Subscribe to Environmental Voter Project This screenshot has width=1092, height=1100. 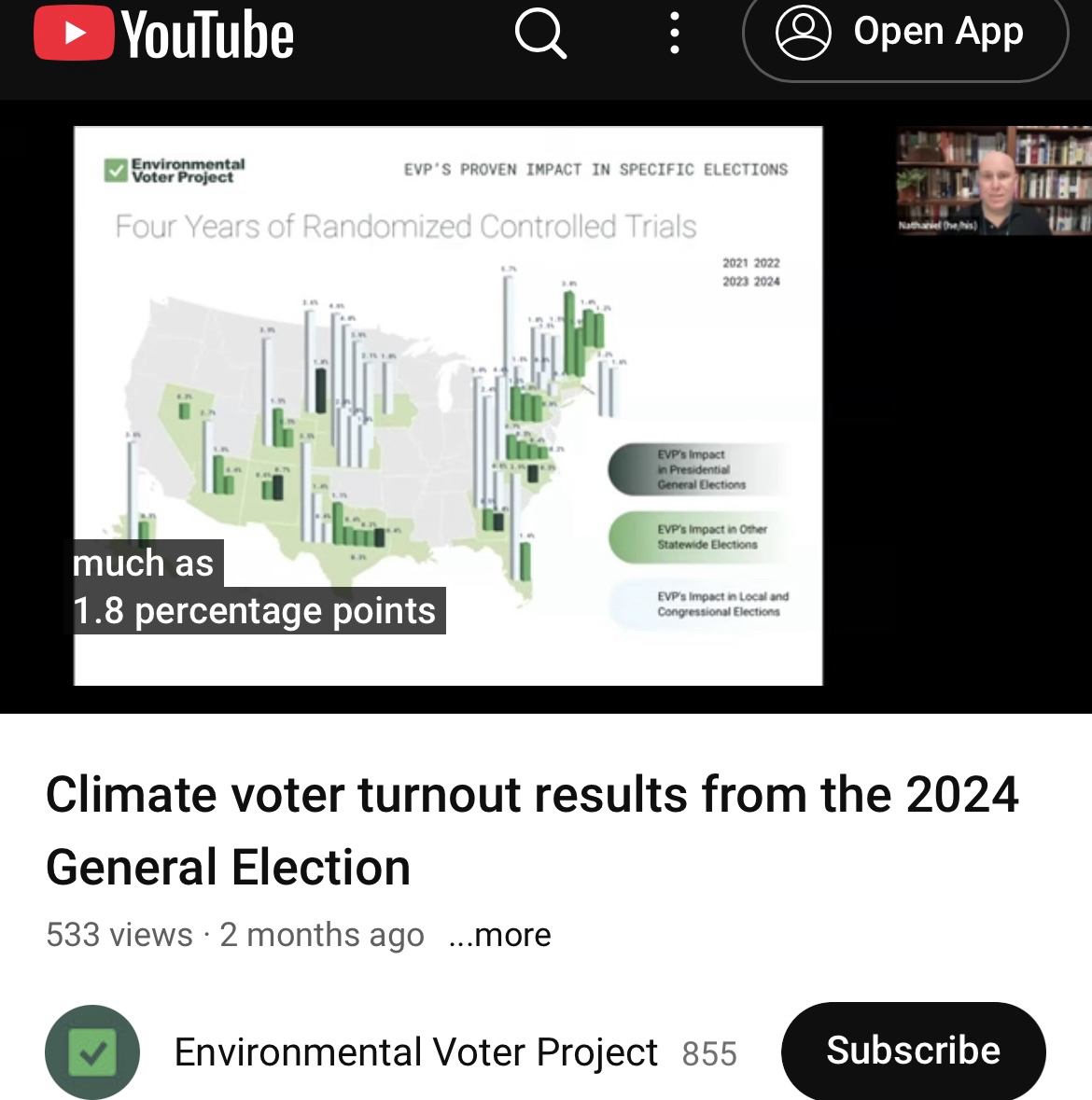click(912, 1051)
